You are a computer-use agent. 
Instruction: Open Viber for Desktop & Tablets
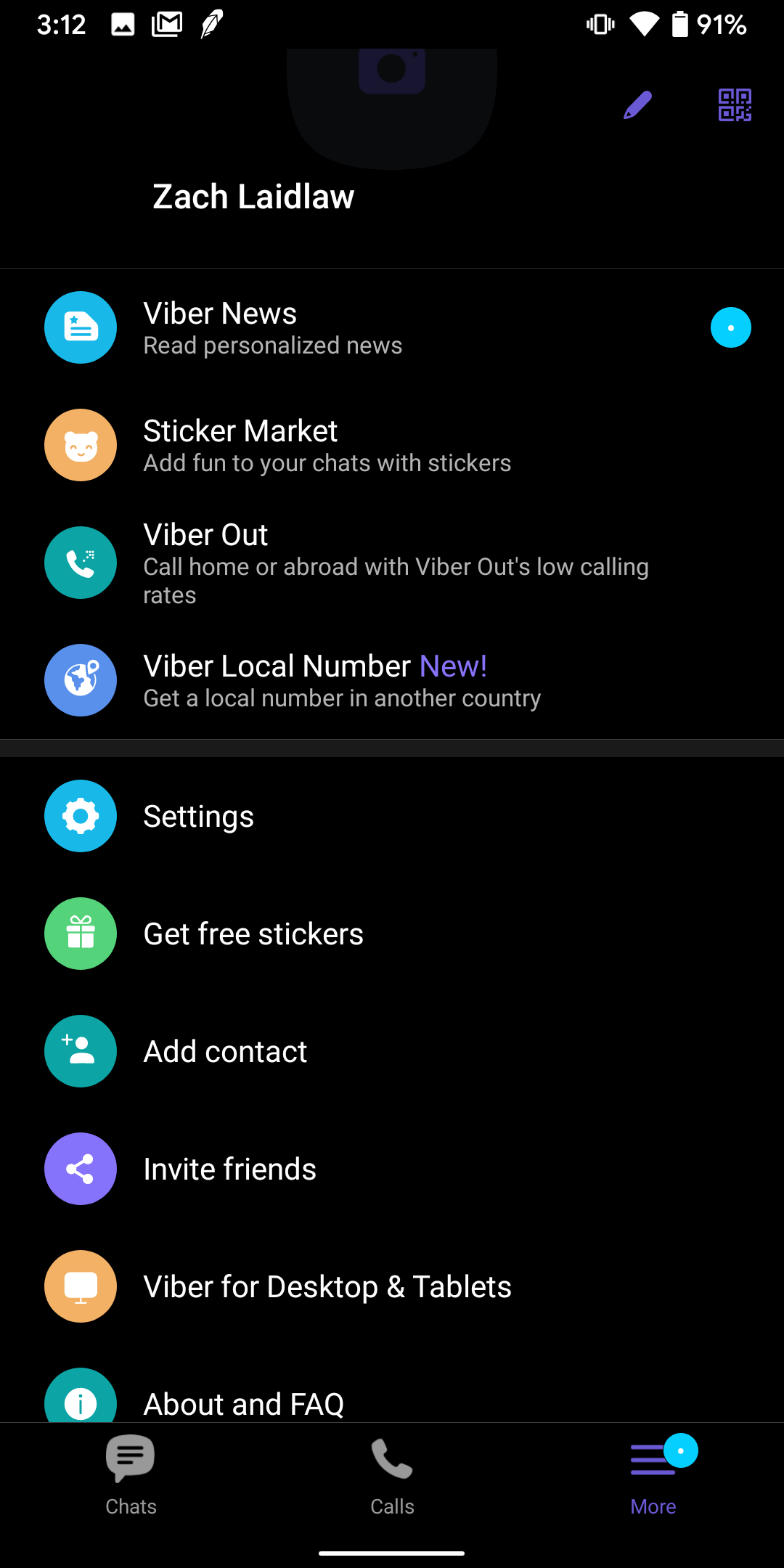392,1286
